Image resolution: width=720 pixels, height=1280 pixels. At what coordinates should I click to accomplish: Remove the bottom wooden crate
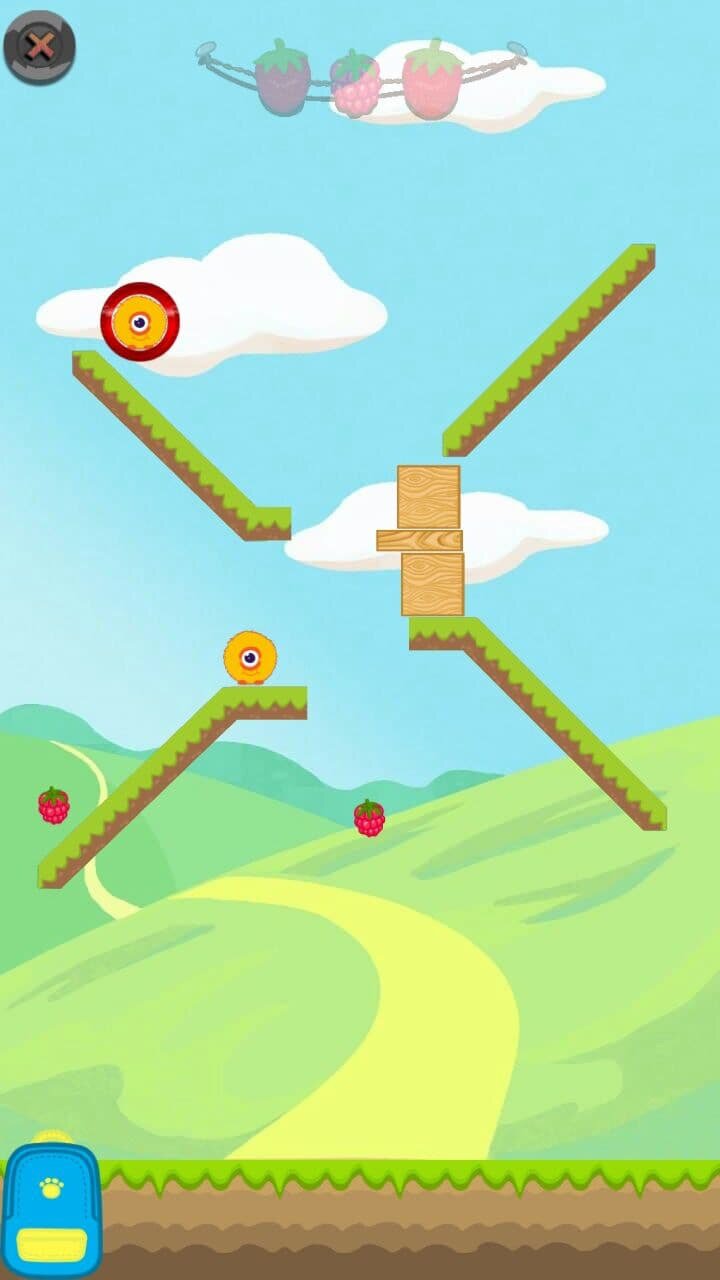(433, 584)
